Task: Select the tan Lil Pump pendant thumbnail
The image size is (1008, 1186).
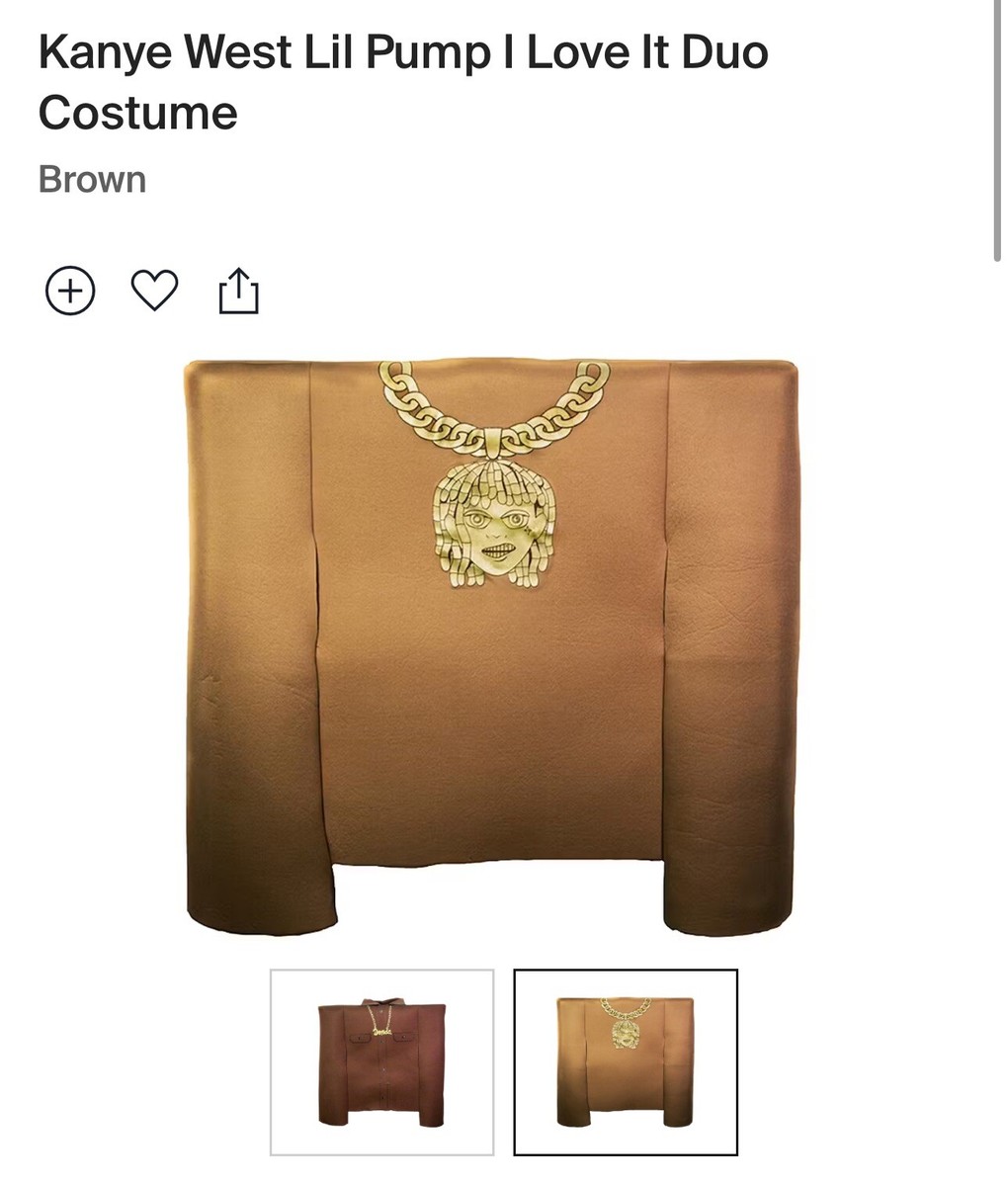Action: coord(626,1062)
